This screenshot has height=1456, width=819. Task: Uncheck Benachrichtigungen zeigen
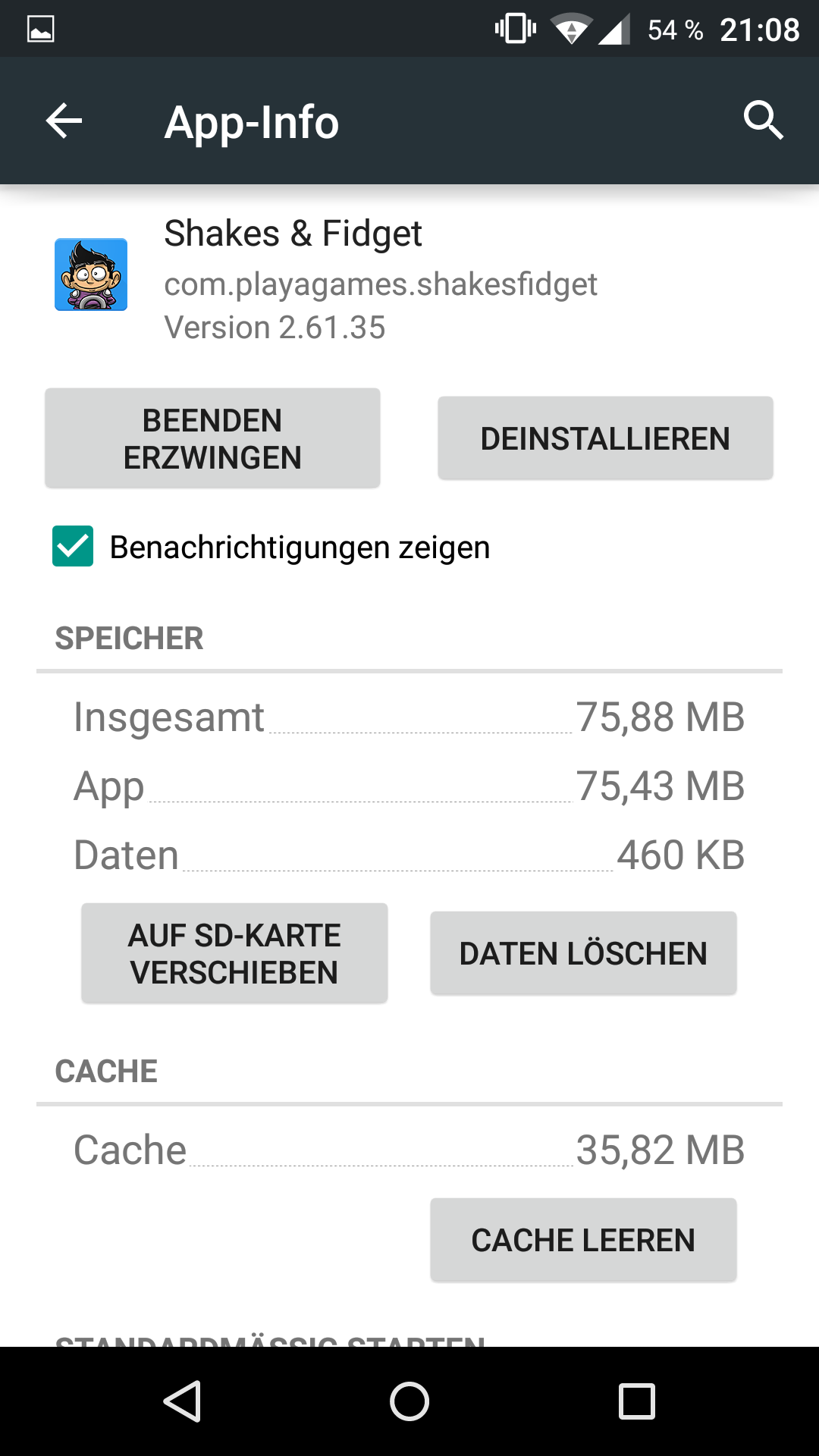73,547
